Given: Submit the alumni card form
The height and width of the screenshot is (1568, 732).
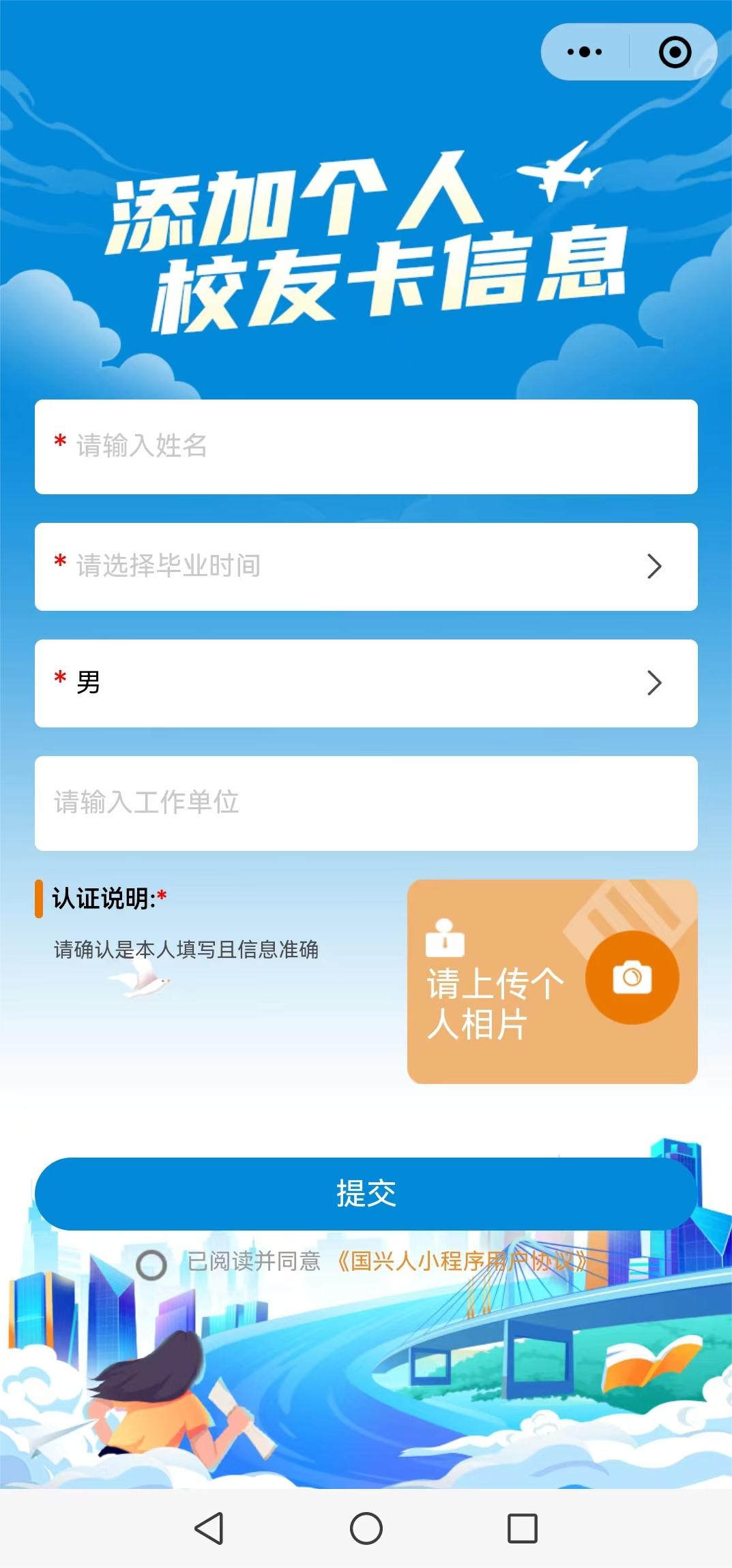Looking at the screenshot, I should click(x=366, y=1194).
